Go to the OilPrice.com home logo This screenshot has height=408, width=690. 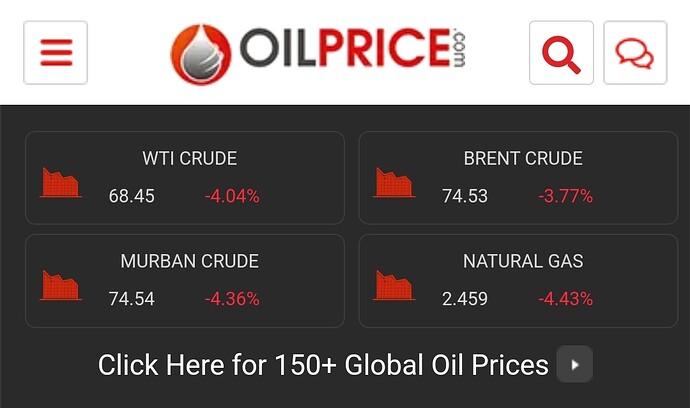point(318,52)
